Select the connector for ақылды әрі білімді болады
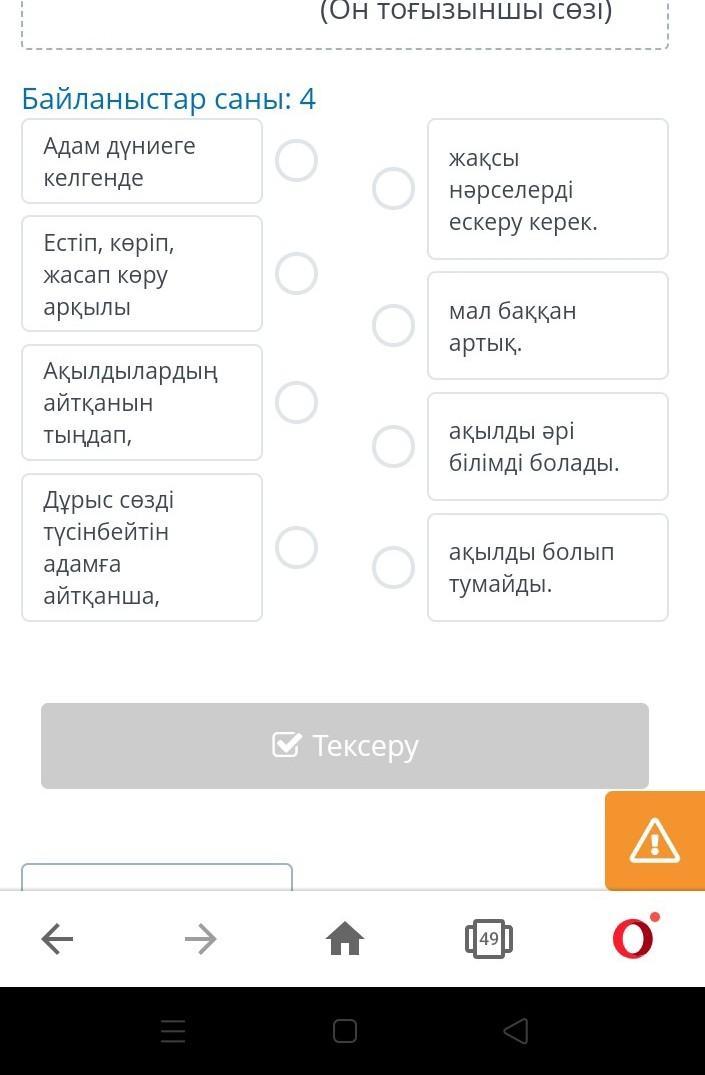 pos(394,446)
